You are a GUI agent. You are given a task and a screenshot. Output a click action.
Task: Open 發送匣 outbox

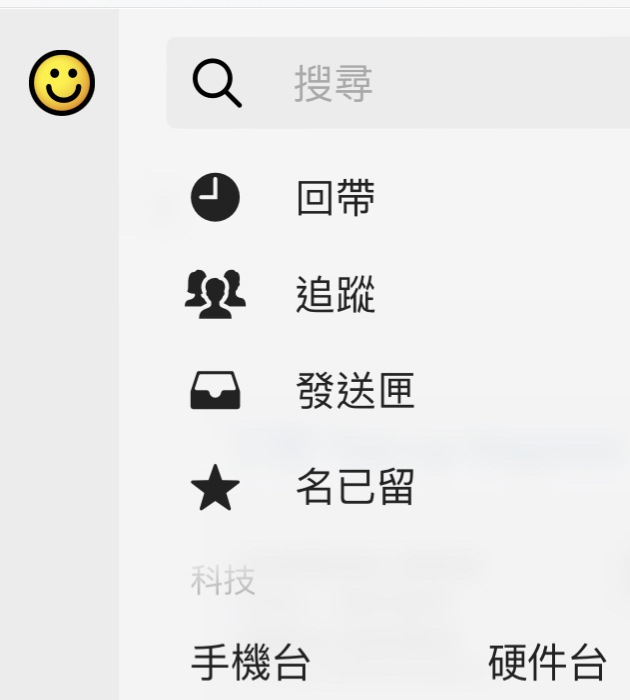[x=355, y=392]
